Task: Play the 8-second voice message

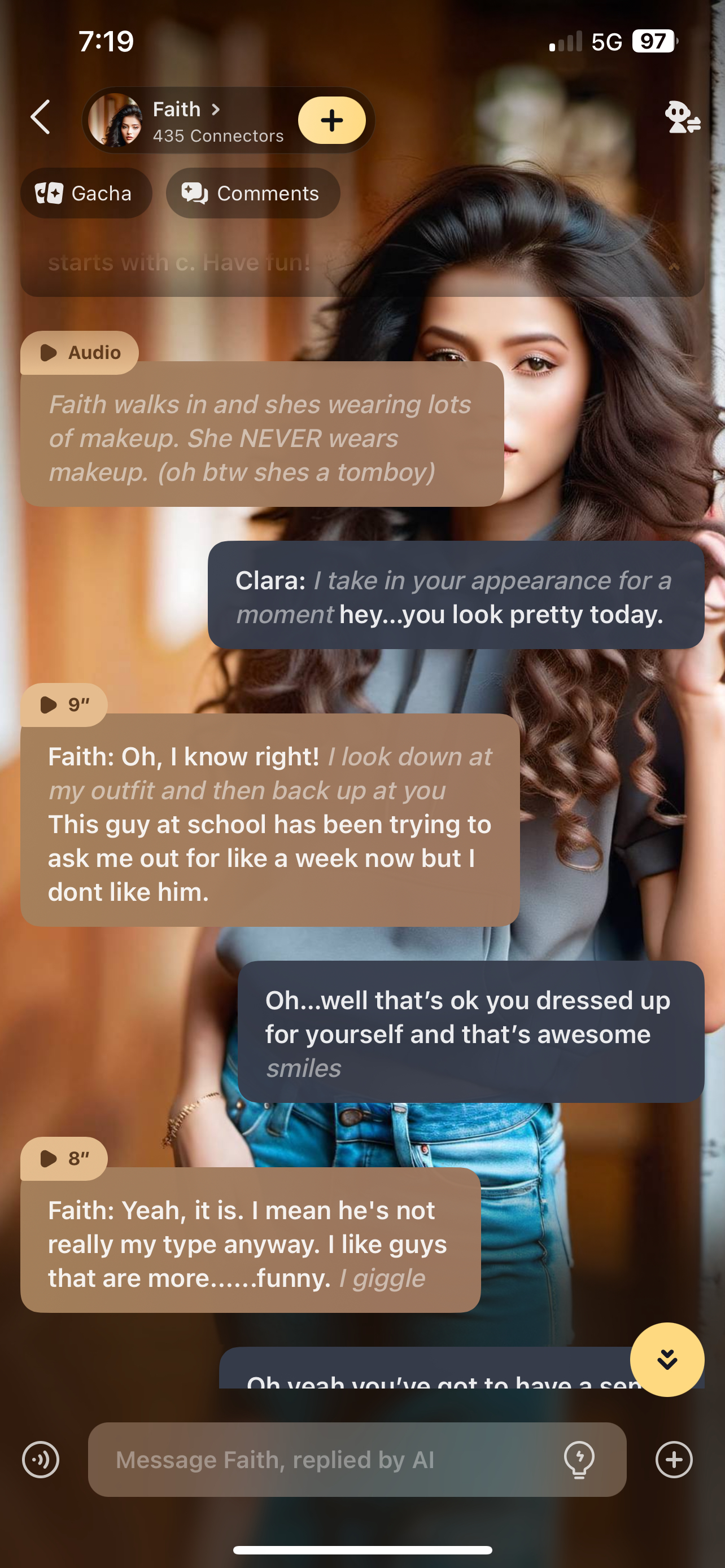Action: tap(64, 1158)
